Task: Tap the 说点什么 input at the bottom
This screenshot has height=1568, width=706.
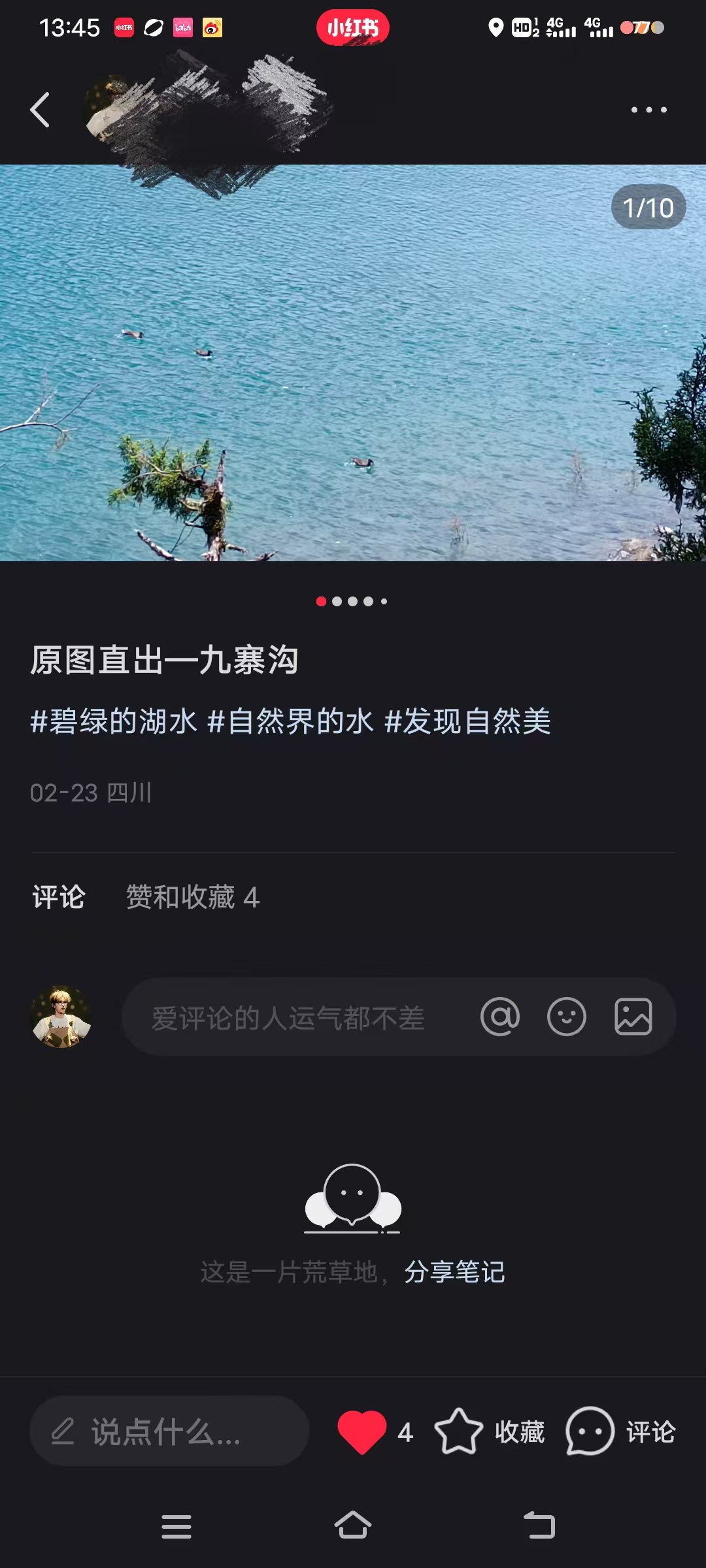Action: click(169, 1431)
